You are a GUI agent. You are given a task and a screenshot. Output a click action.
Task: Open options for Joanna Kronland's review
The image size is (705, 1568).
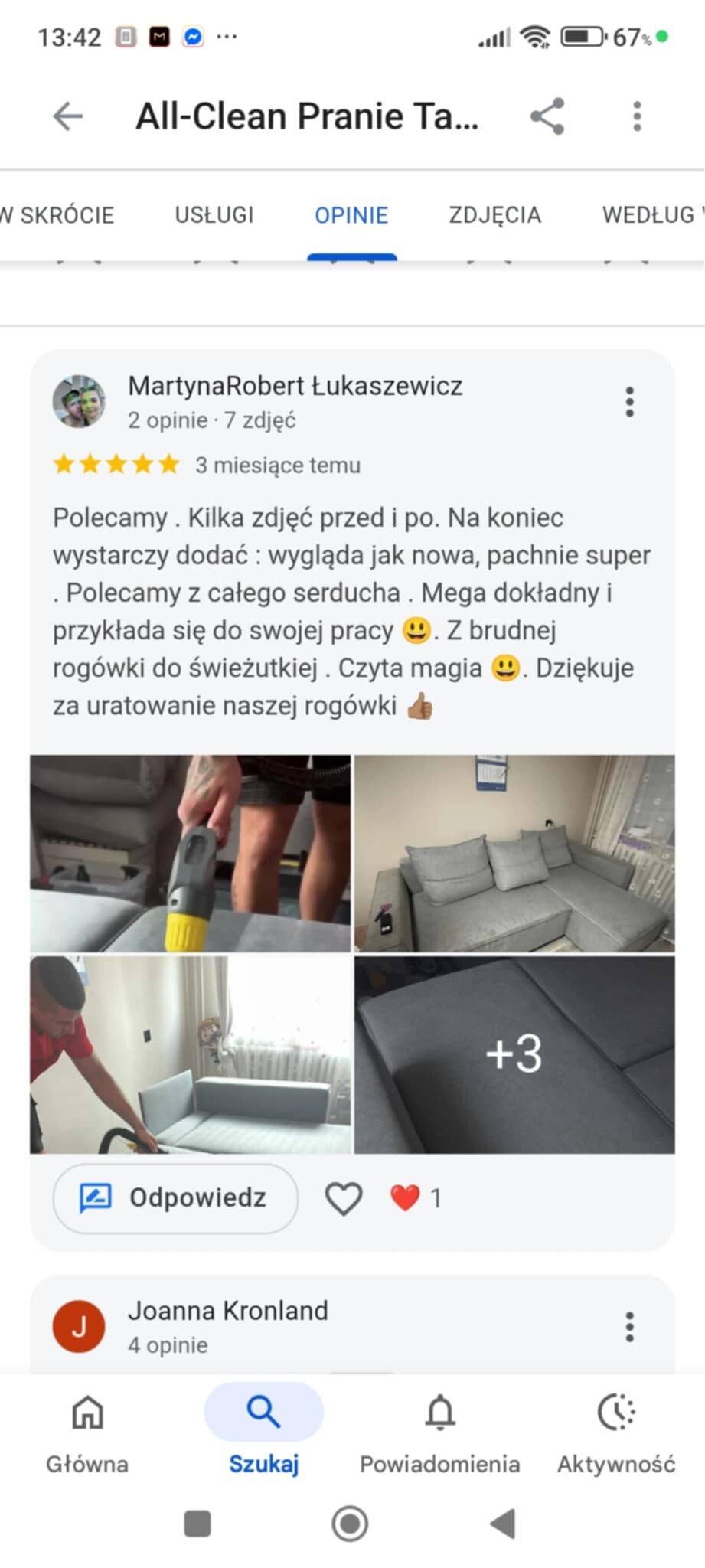point(630,1327)
